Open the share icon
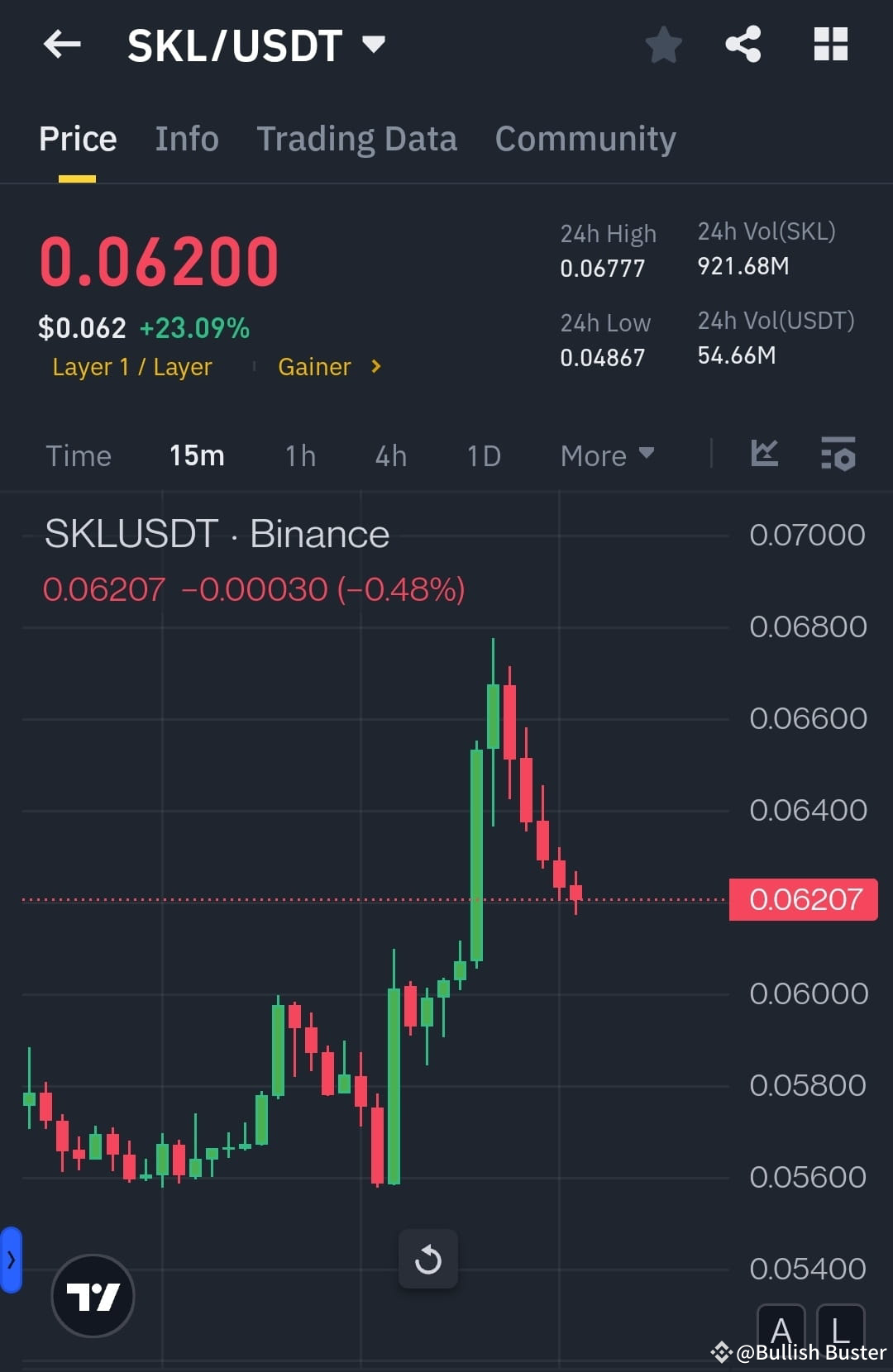 pos(743,45)
